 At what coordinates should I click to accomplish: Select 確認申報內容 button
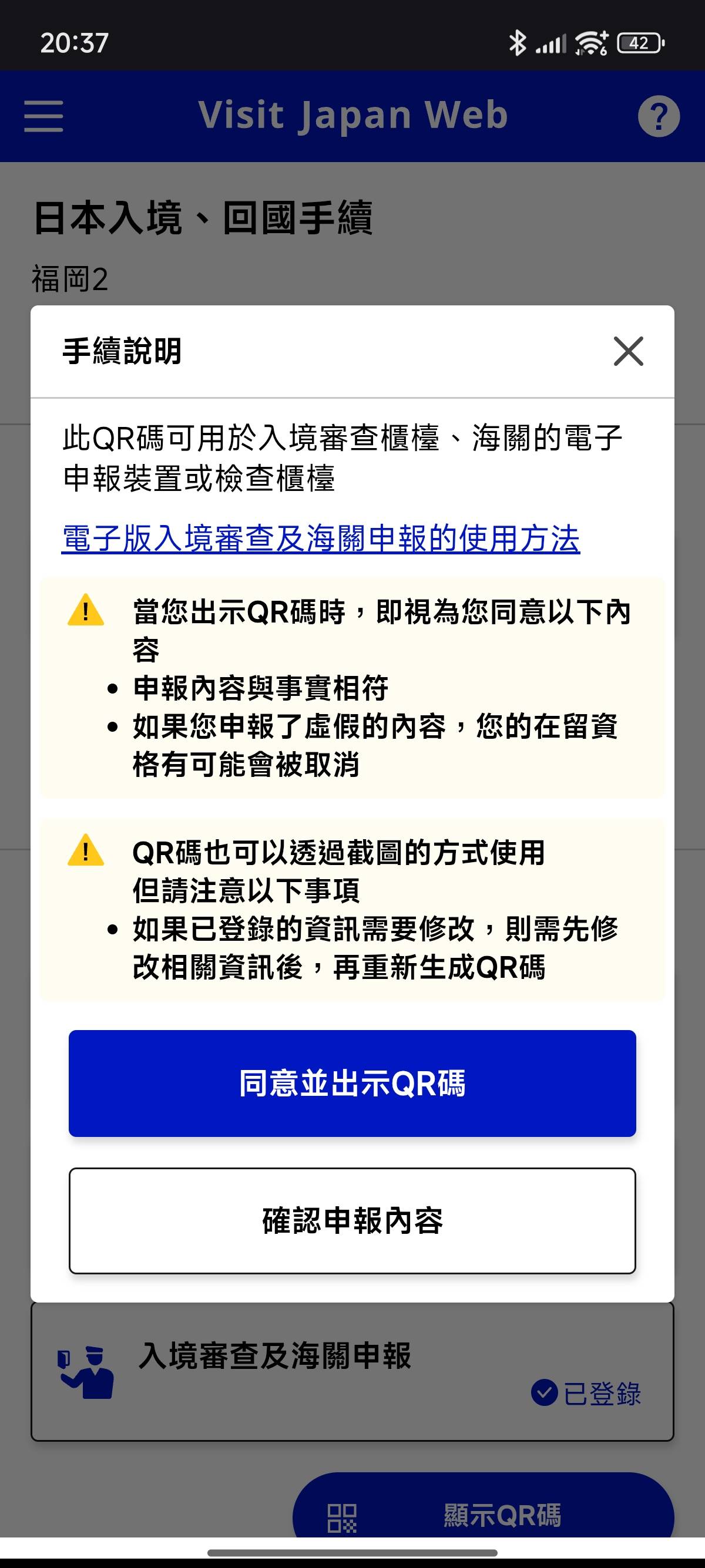pyautogui.click(x=352, y=1220)
